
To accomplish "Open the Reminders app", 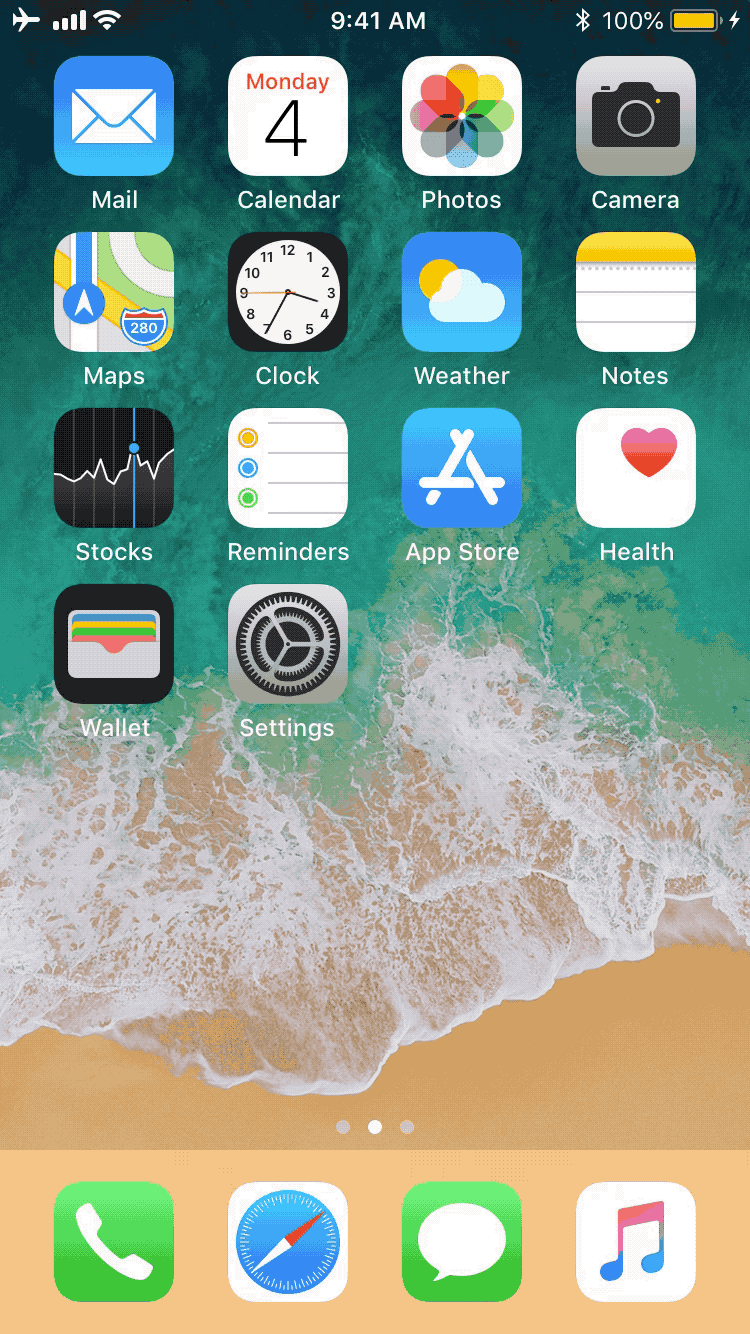I will coord(288,468).
